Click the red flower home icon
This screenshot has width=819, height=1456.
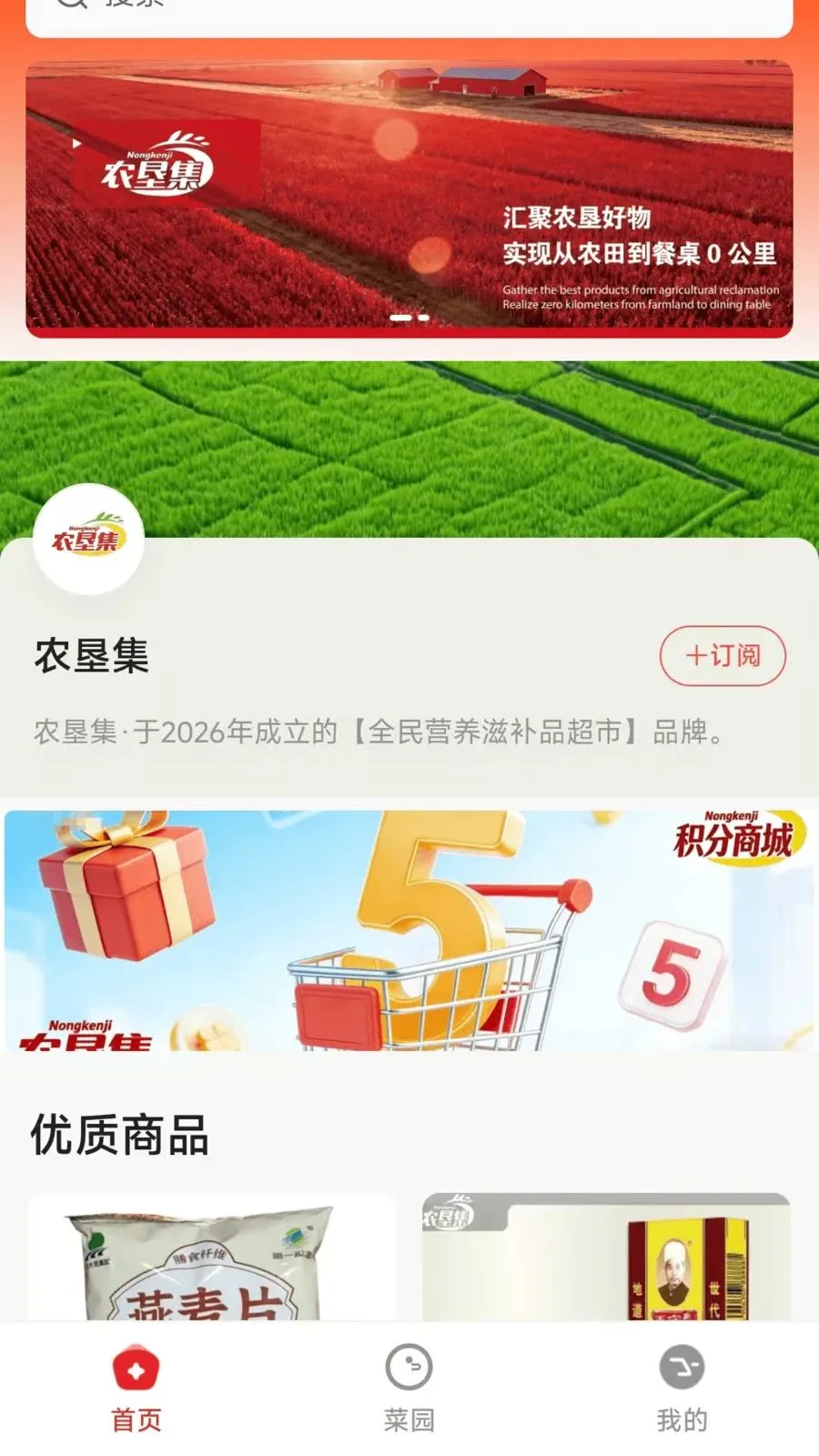click(134, 1368)
